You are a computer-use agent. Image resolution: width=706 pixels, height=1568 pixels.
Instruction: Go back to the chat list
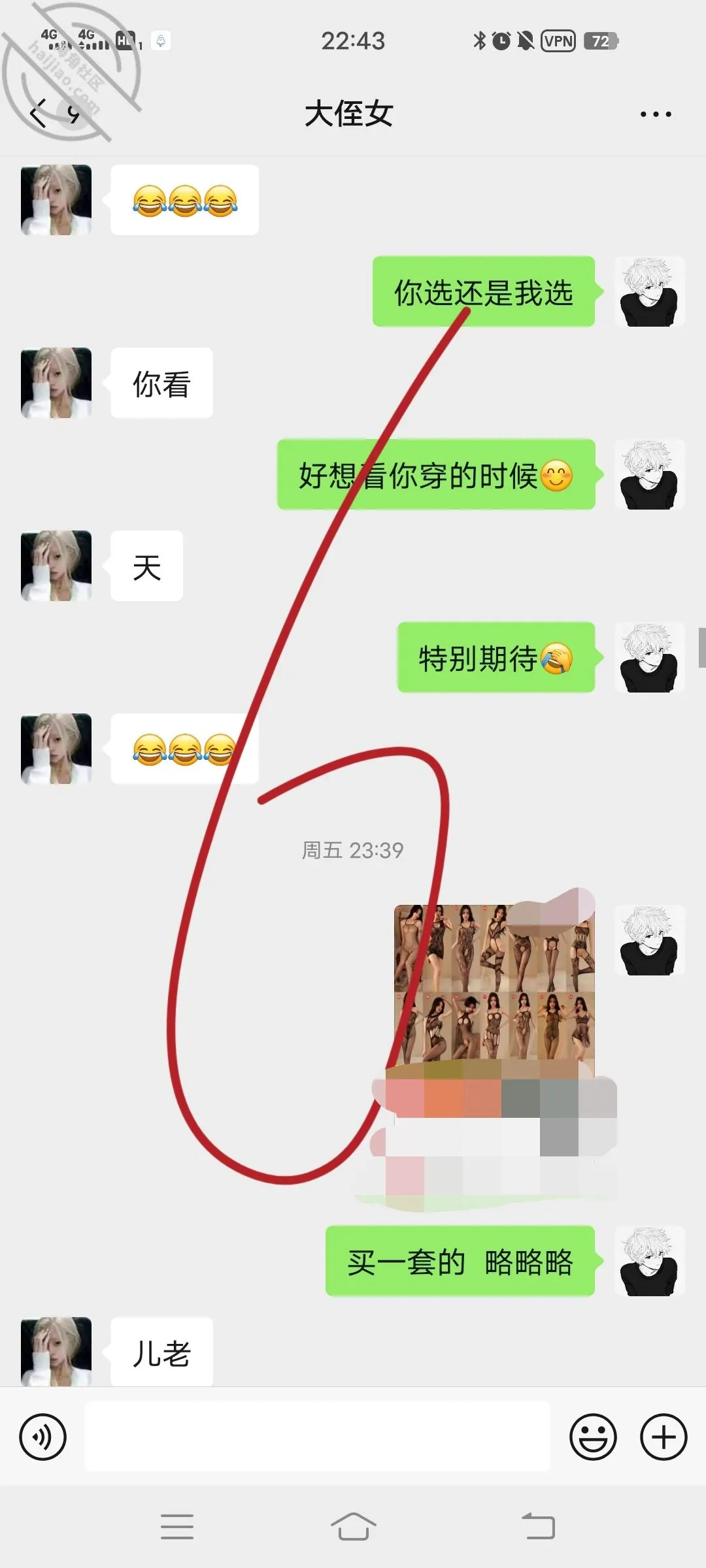(x=39, y=114)
